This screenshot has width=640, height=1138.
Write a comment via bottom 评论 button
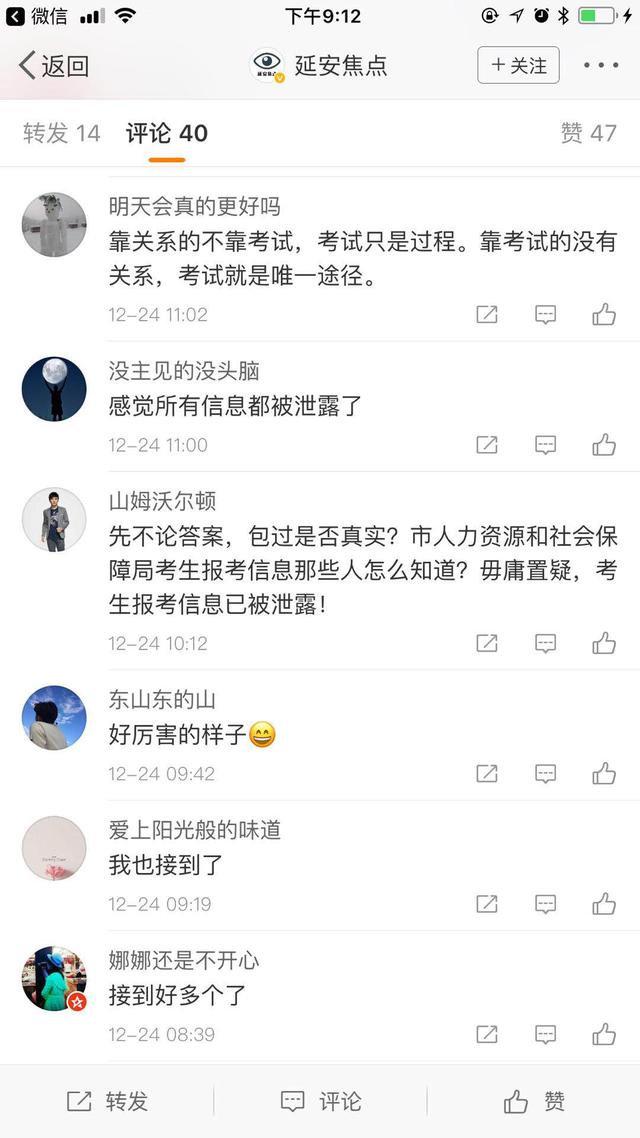(x=320, y=1101)
